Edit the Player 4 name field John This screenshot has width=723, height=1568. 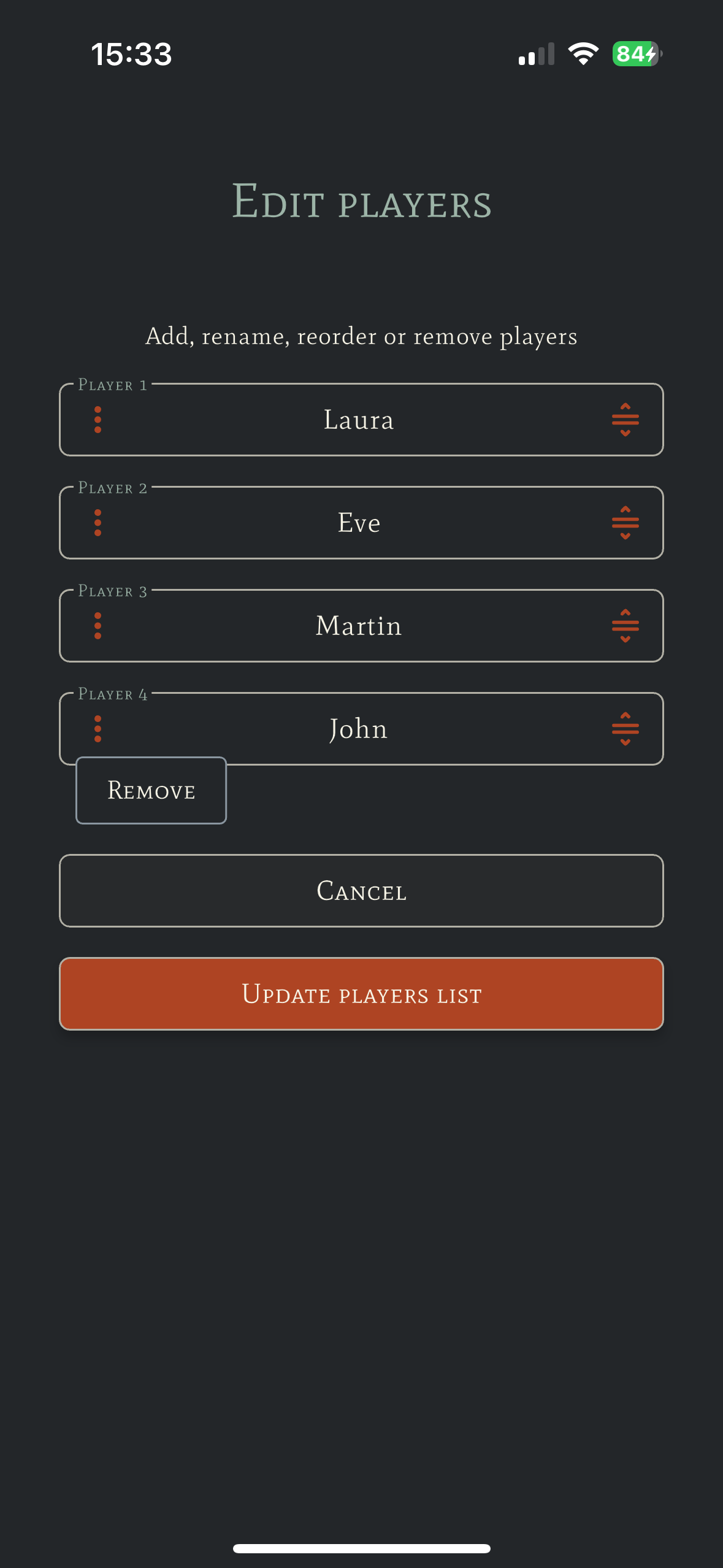pyautogui.click(x=359, y=729)
